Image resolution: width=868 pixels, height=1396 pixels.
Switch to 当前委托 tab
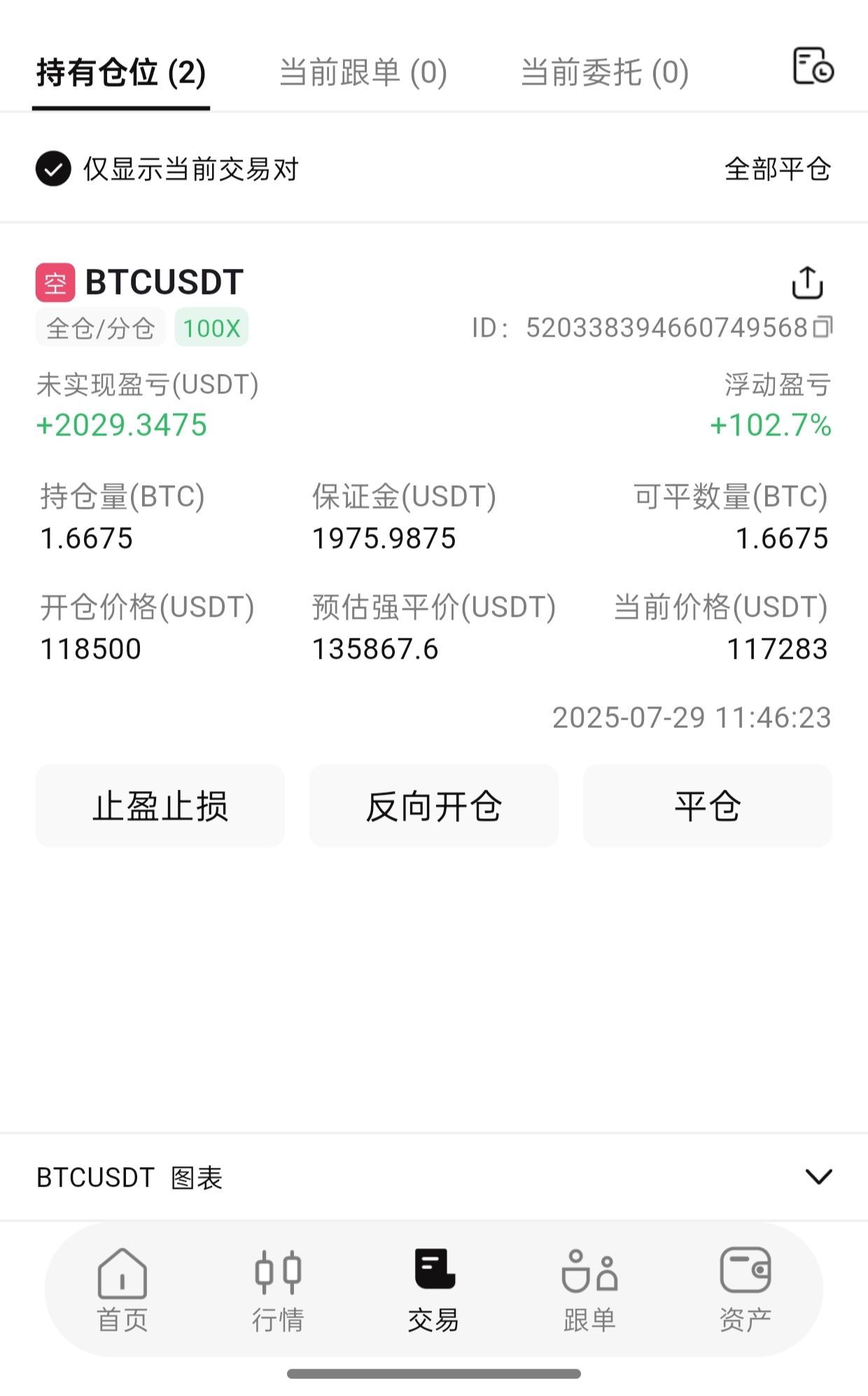(605, 73)
